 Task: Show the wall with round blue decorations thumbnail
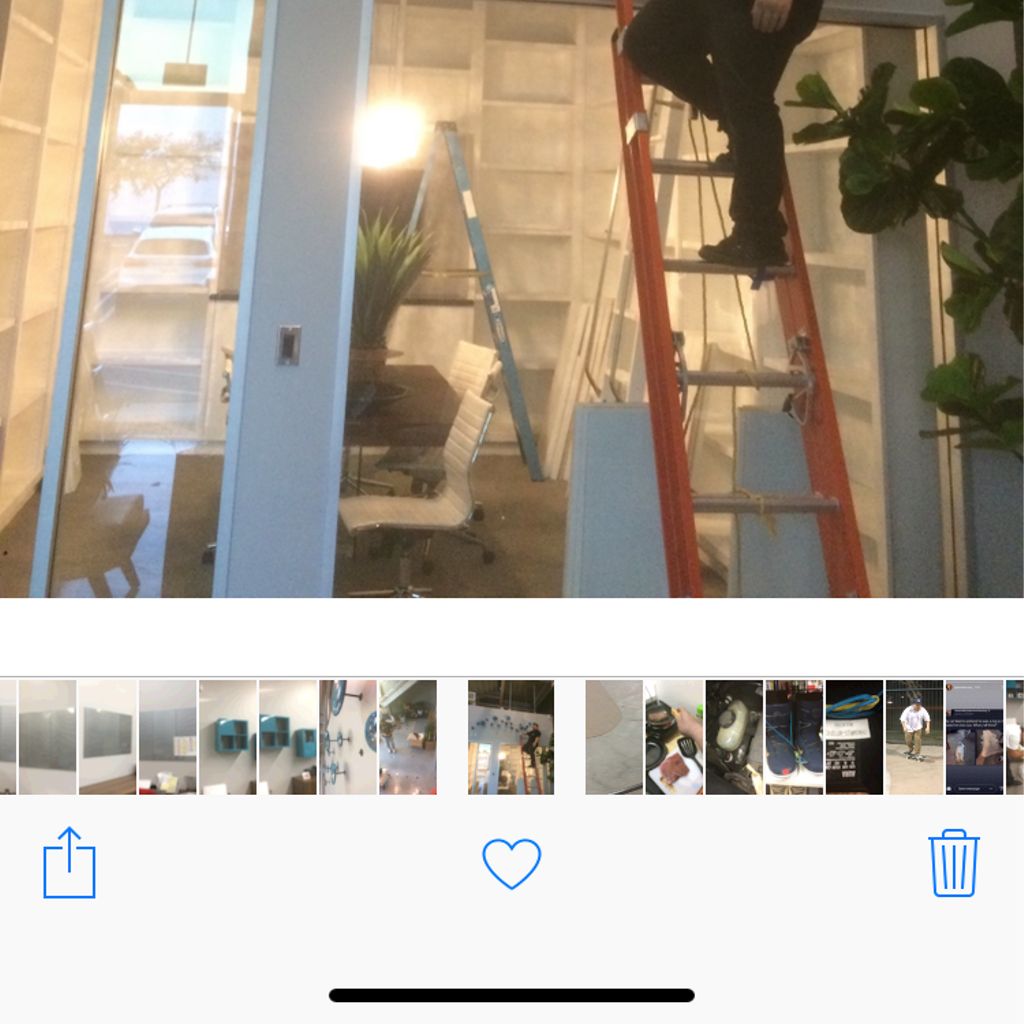347,737
